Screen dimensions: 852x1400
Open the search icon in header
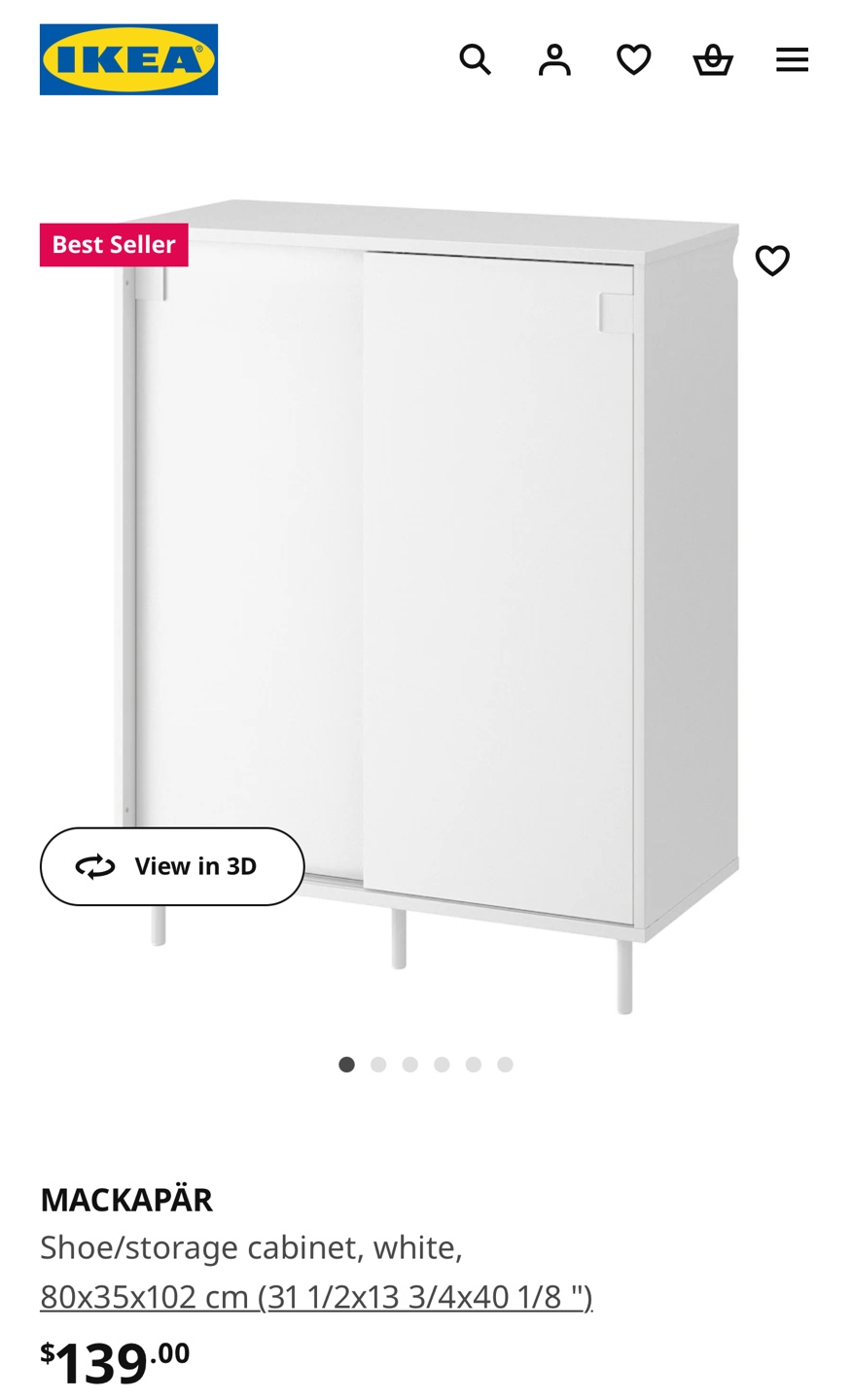tap(475, 59)
